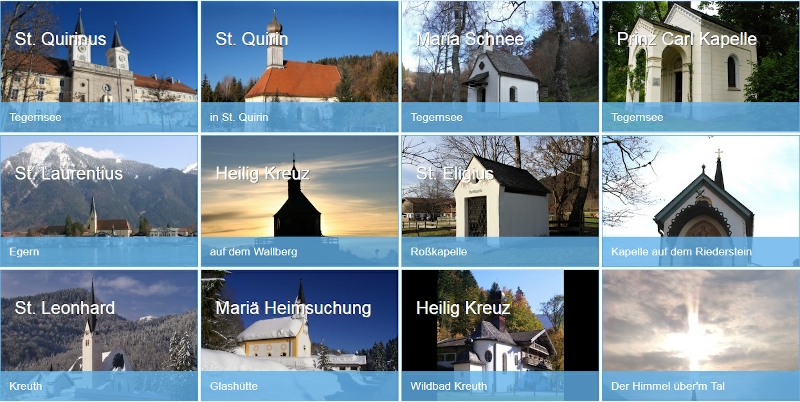Open Mariä Heimsuchung in Glashütte

point(299,335)
